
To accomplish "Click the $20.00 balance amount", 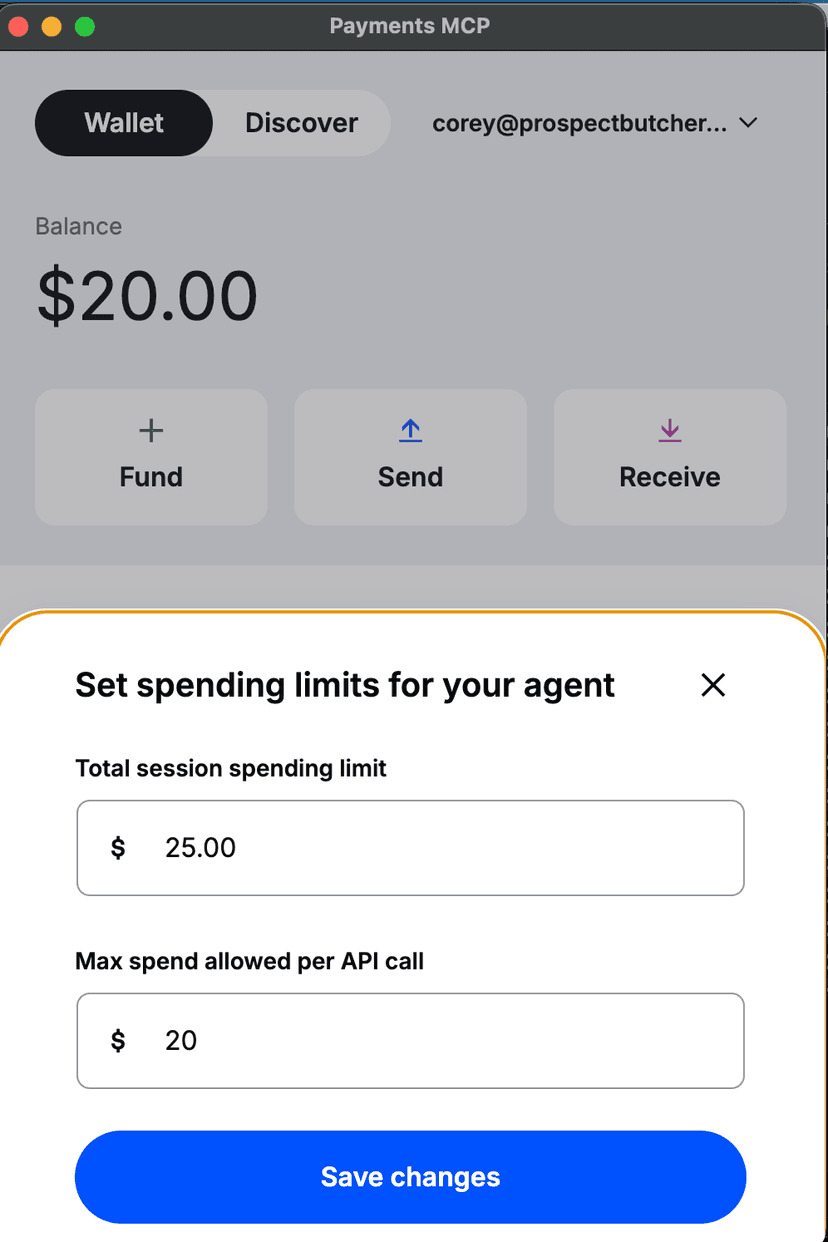I will (148, 295).
